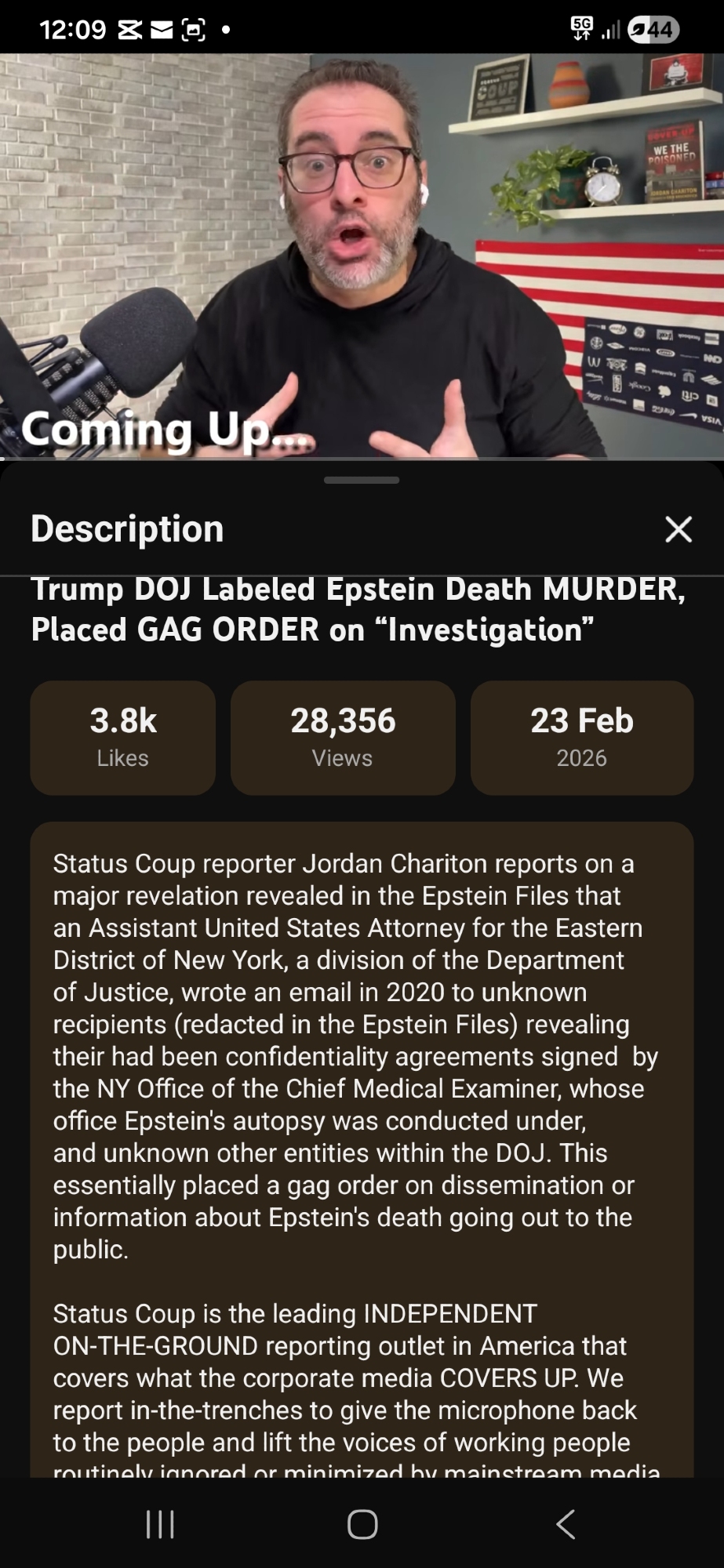The width and height of the screenshot is (724, 1568).
Task: Tap the Description sheet drag handle
Action: (362, 480)
